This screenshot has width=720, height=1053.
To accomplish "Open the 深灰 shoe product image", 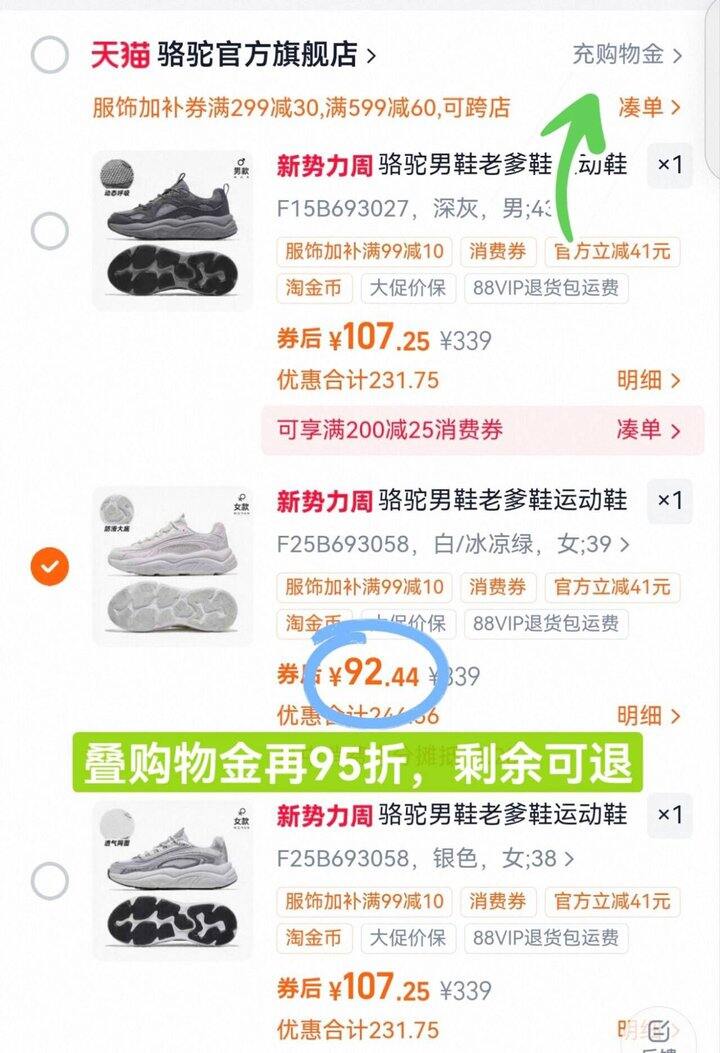I will [x=173, y=231].
